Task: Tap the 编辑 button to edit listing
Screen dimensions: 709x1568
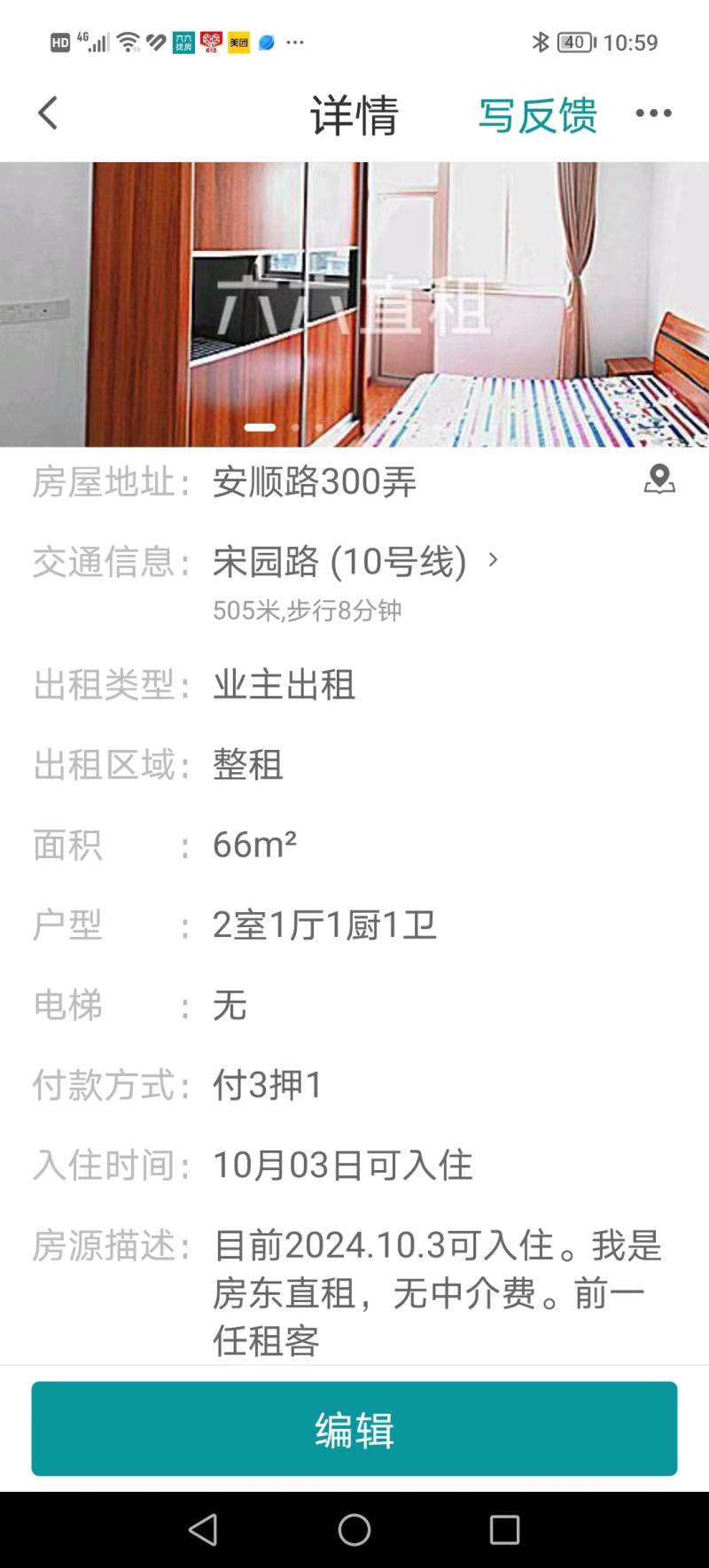Action: (354, 1428)
